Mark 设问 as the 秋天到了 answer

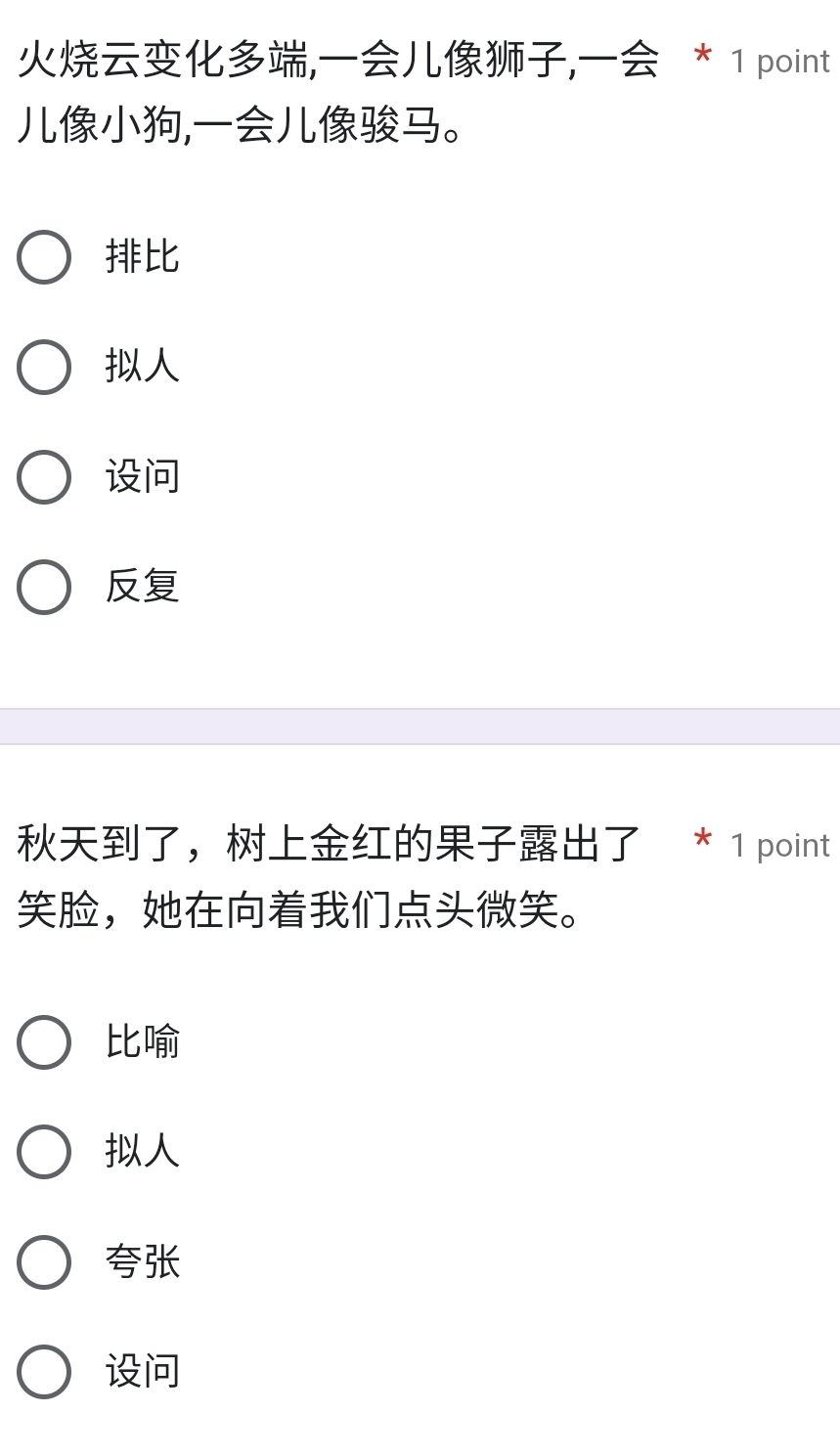point(44,1371)
